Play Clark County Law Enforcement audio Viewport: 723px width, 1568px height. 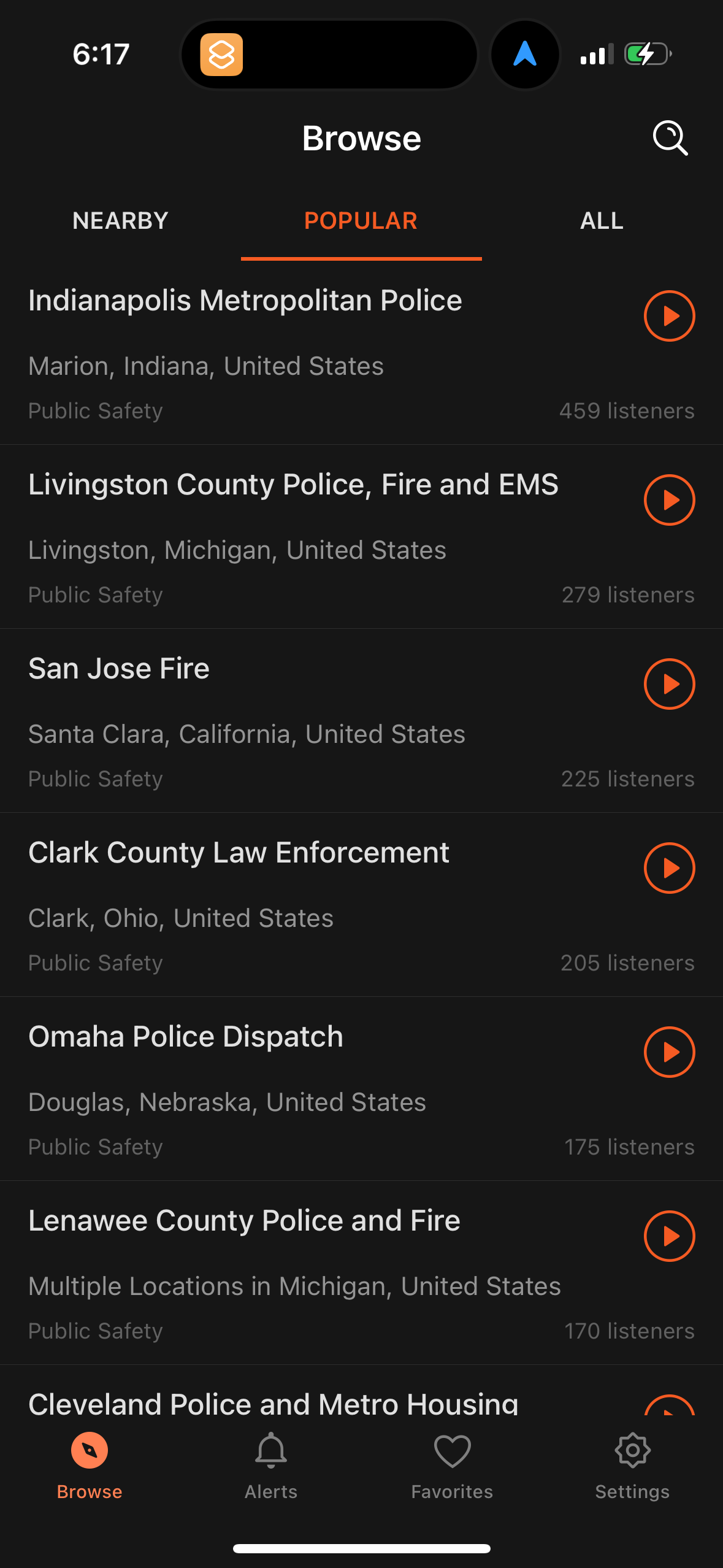670,868
